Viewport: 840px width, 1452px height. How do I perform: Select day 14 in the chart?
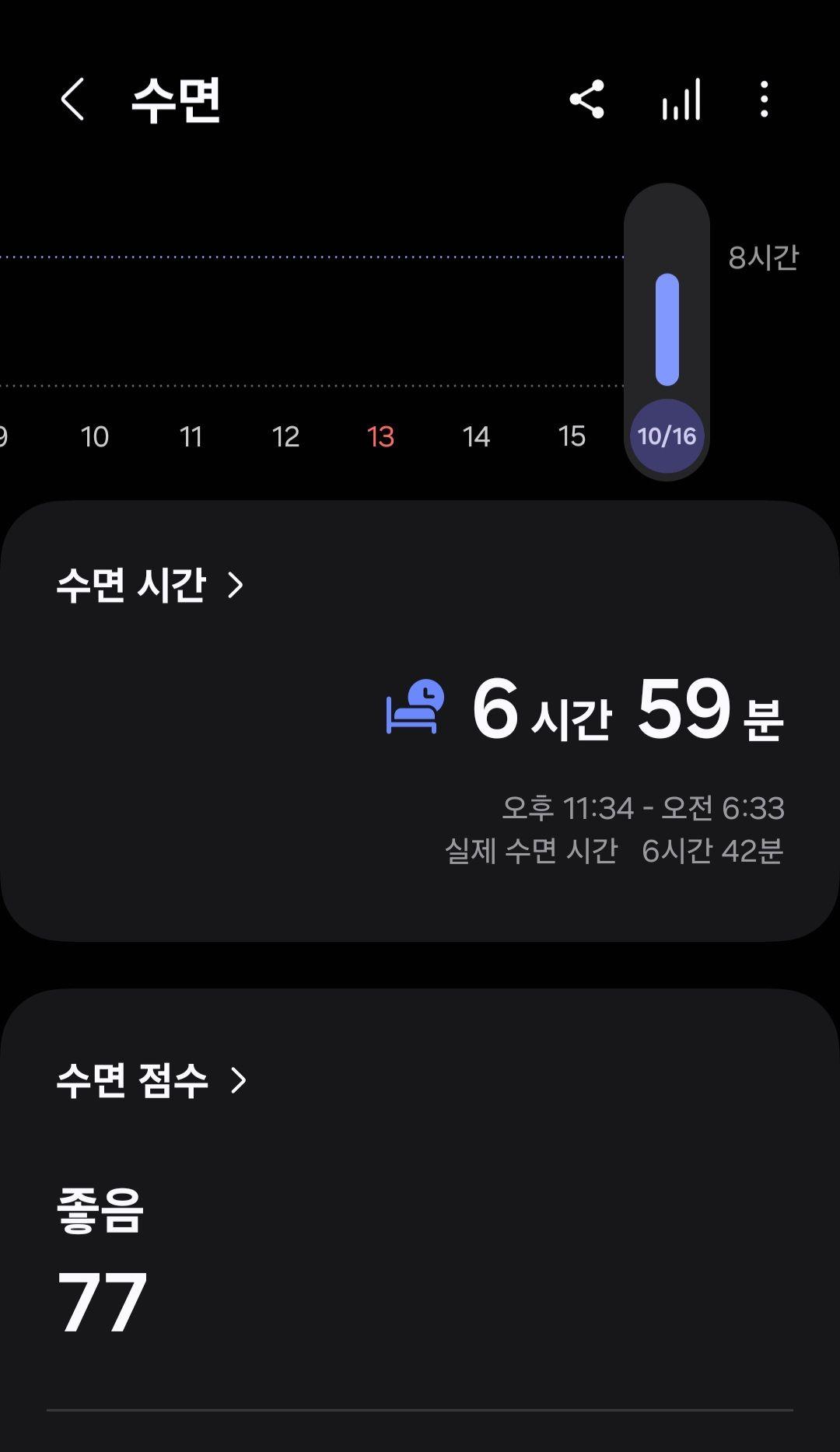(476, 436)
